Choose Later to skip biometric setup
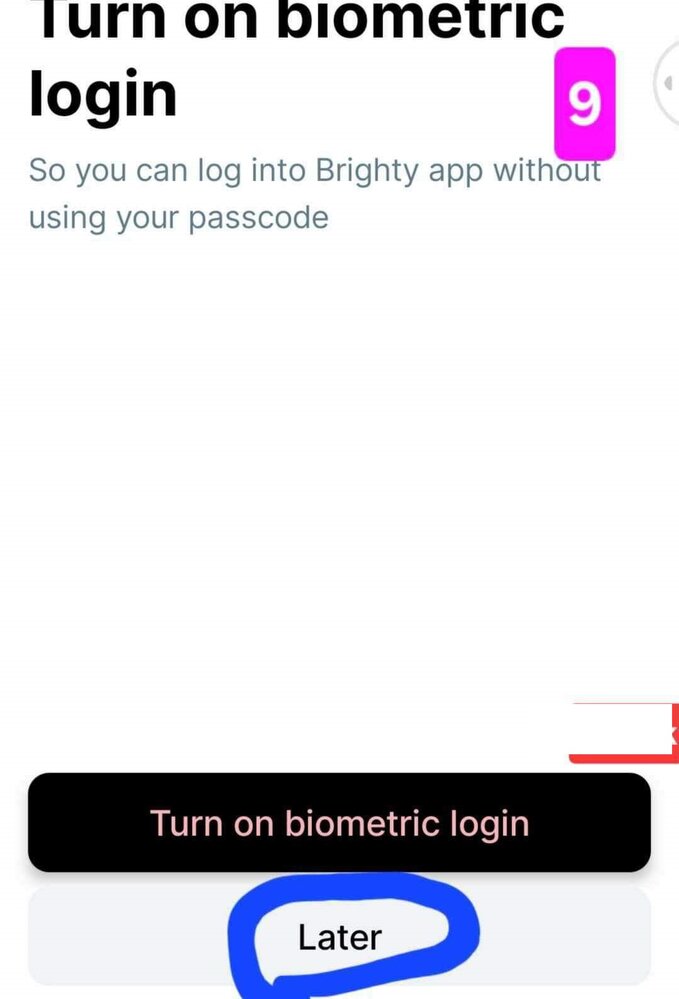The height and width of the screenshot is (999, 679). click(339, 936)
